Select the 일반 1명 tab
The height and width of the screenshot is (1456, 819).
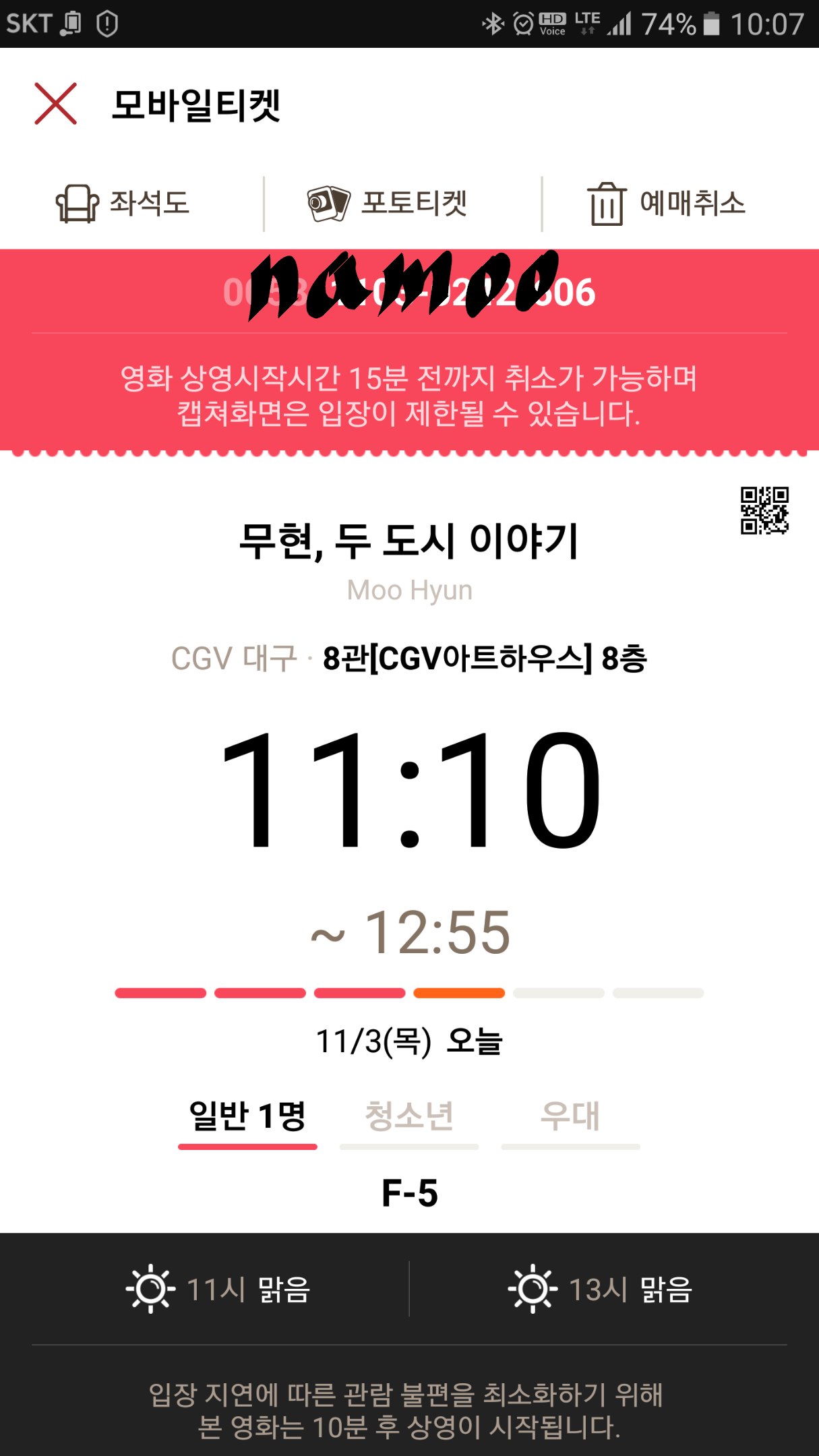[x=247, y=1122]
